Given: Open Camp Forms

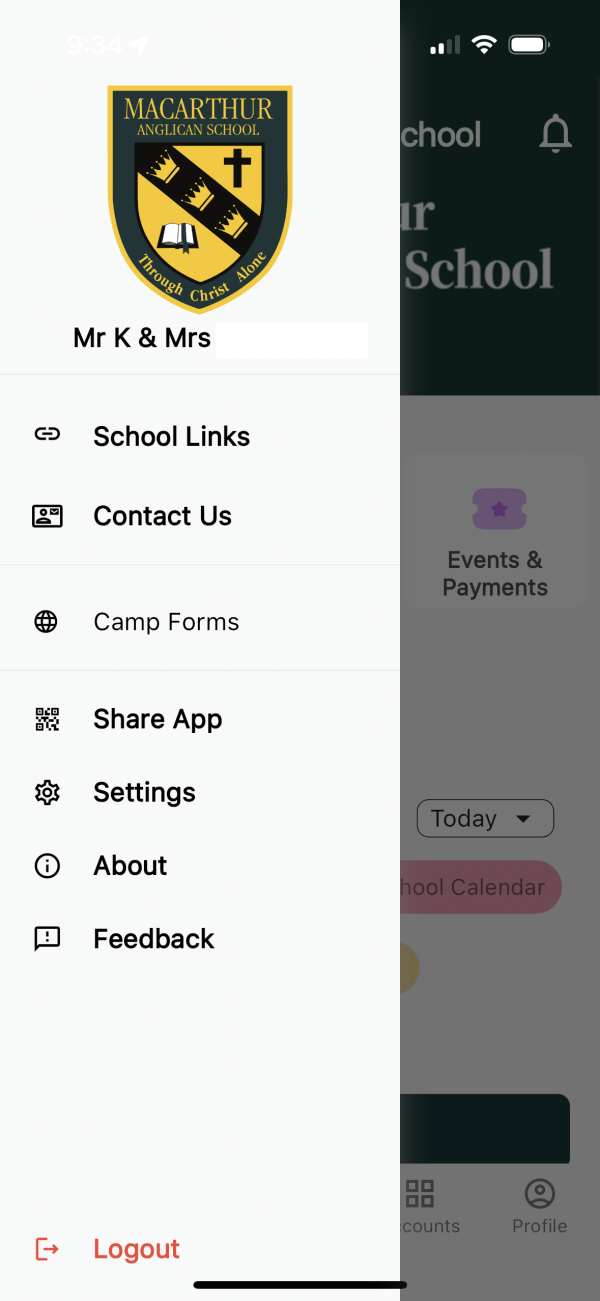Looking at the screenshot, I should pos(200,622).
